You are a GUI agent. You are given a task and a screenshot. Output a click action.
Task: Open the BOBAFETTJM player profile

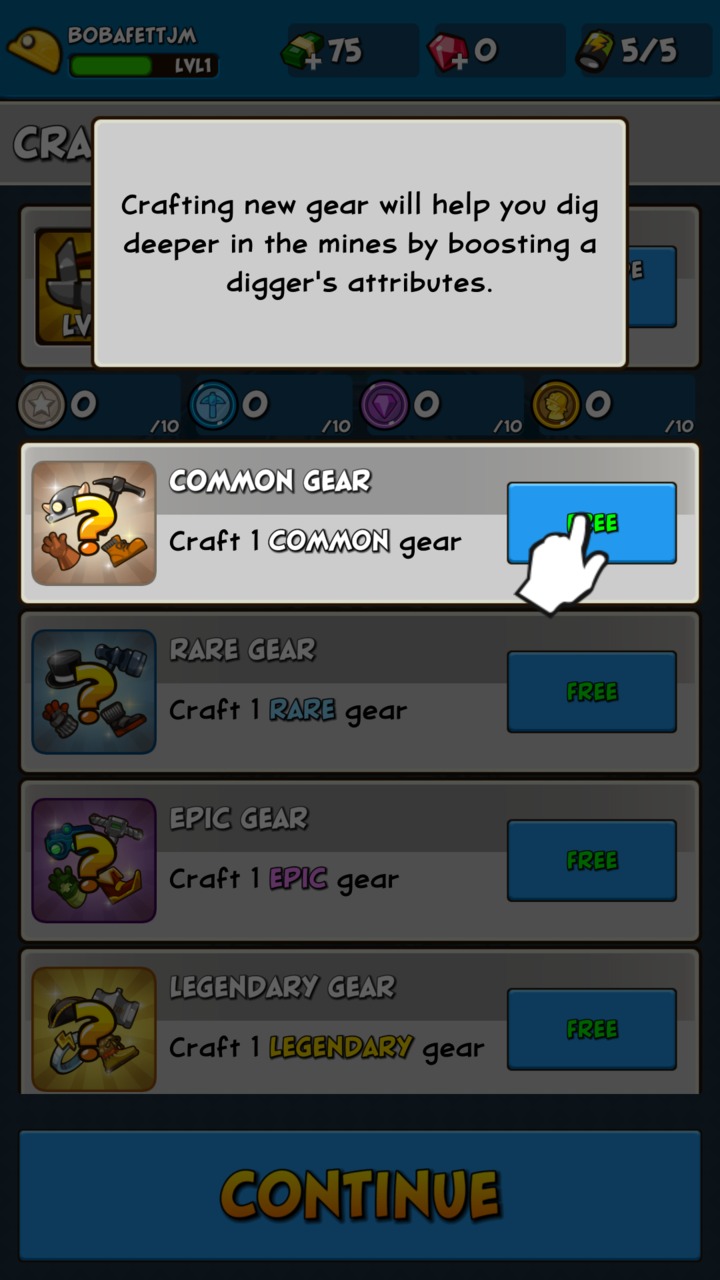tap(112, 51)
